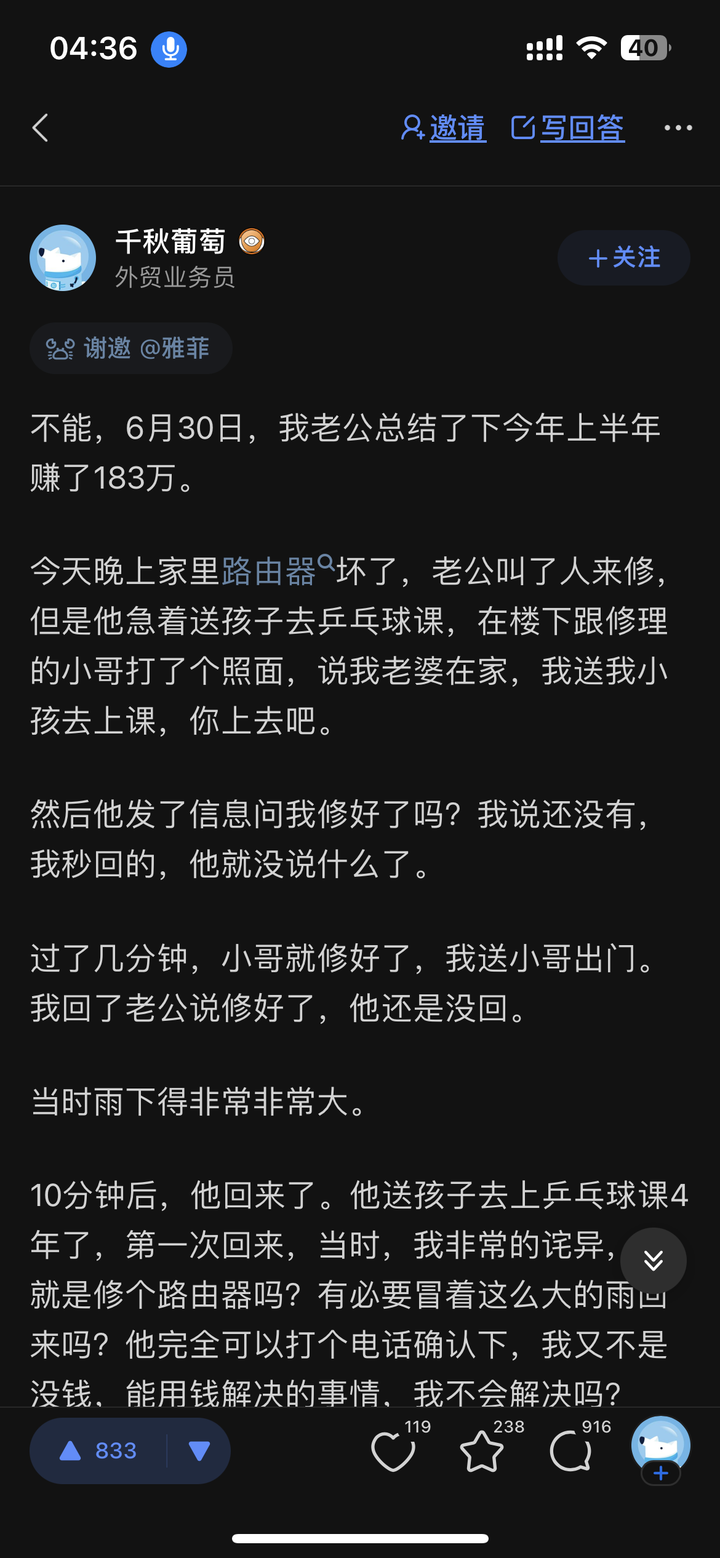
Task: Go back using the top-left arrow
Action: tap(41, 128)
